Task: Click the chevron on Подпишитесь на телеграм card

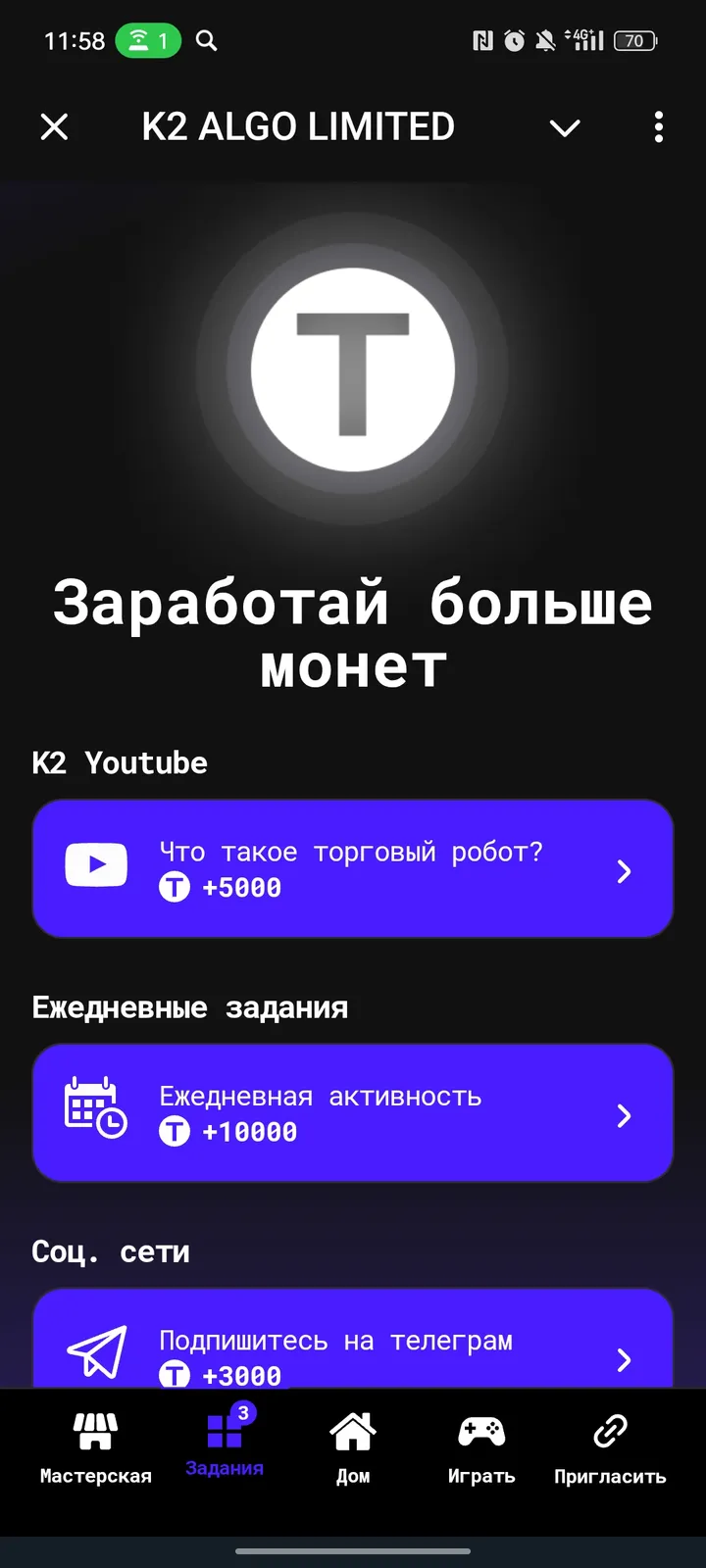Action: (625, 1360)
